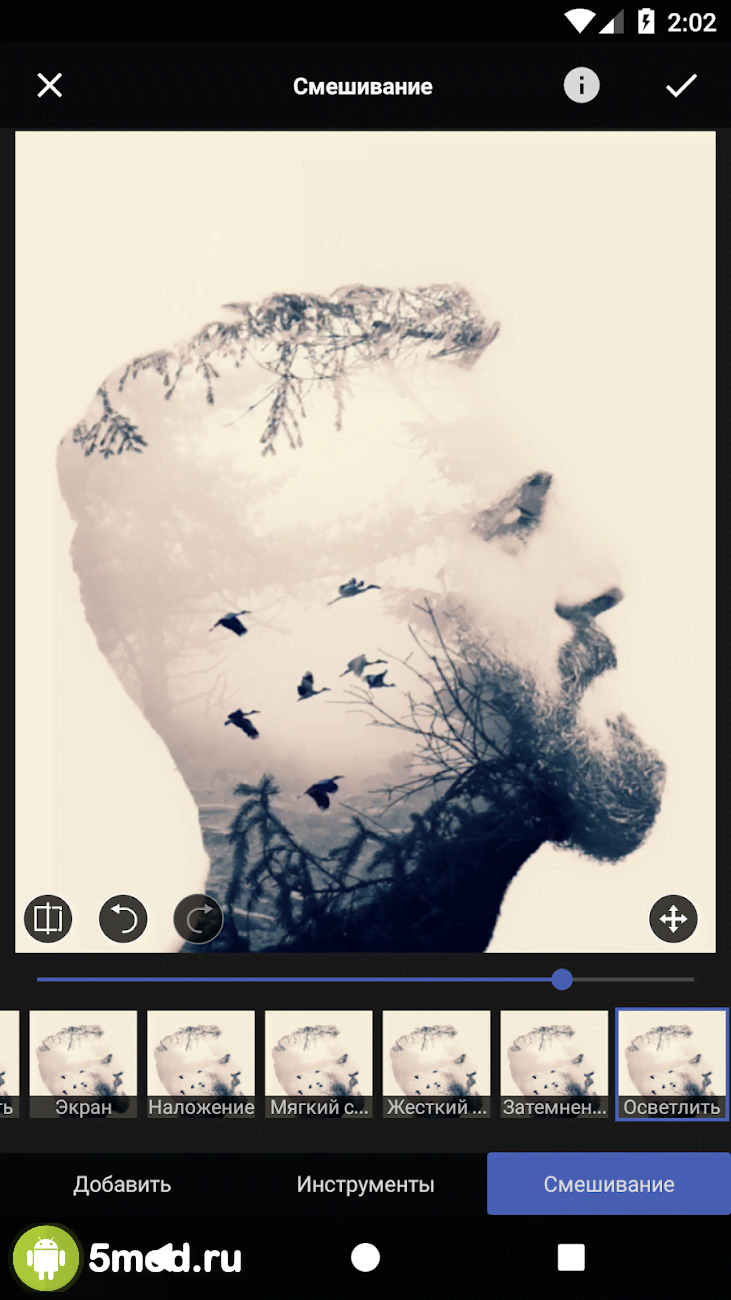
Task: Switch to the Добавить tab
Action: click(122, 1185)
